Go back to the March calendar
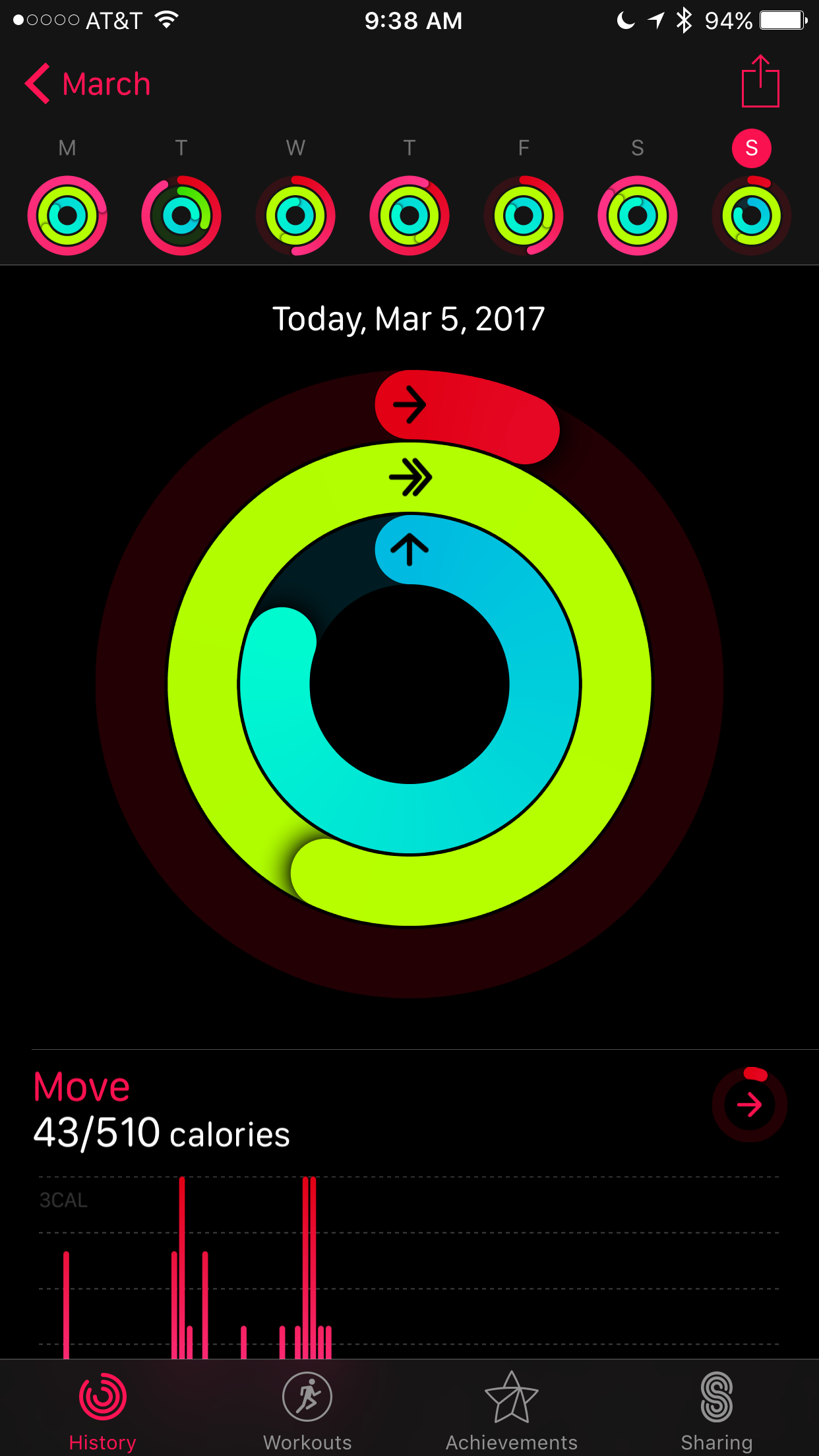 point(88,84)
